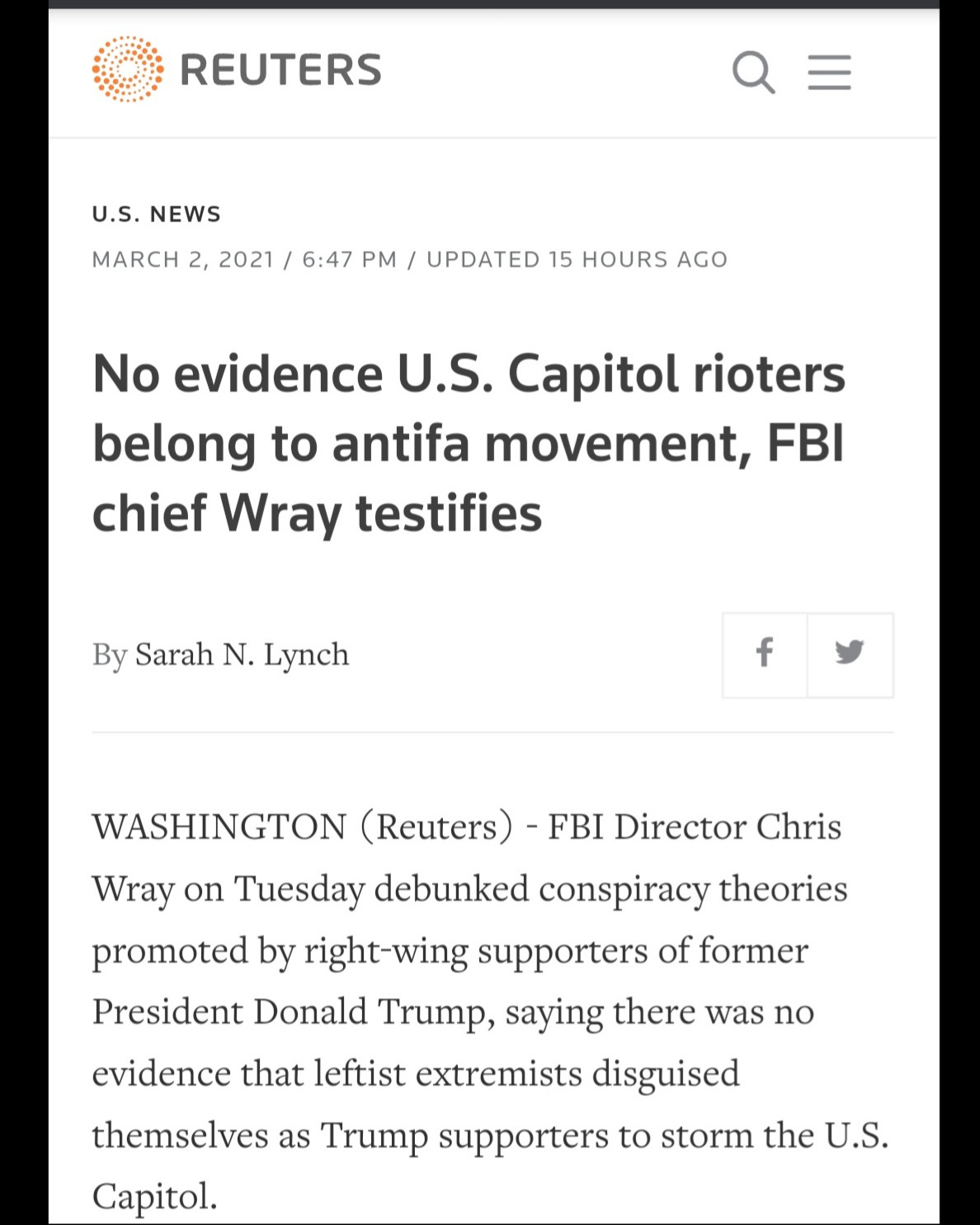Image resolution: width=980 pixels, height=1225 pixels.
Task: Share article on Facebook
Action: tap(765, 655)
